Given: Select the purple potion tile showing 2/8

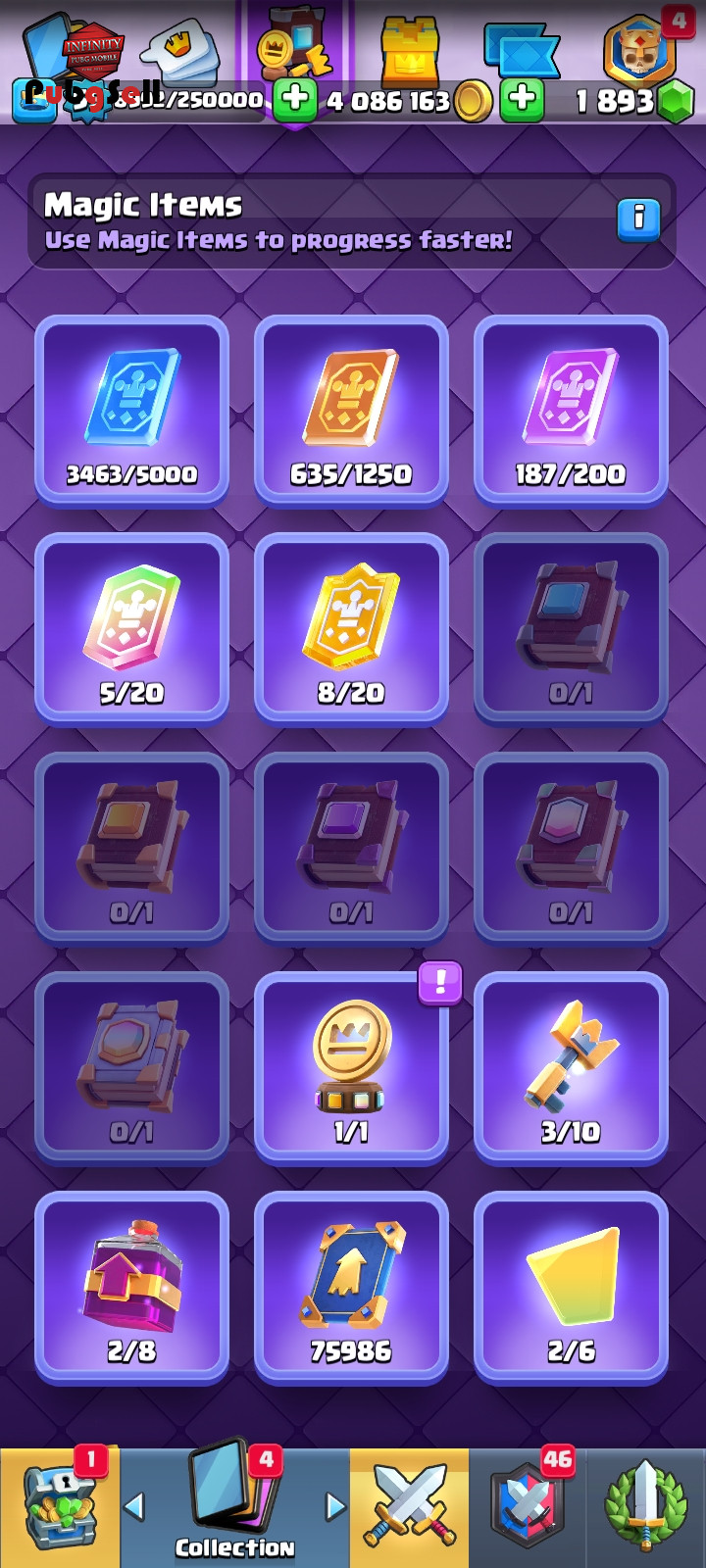Looking at the screenshot, I should tap(131, 1286).
